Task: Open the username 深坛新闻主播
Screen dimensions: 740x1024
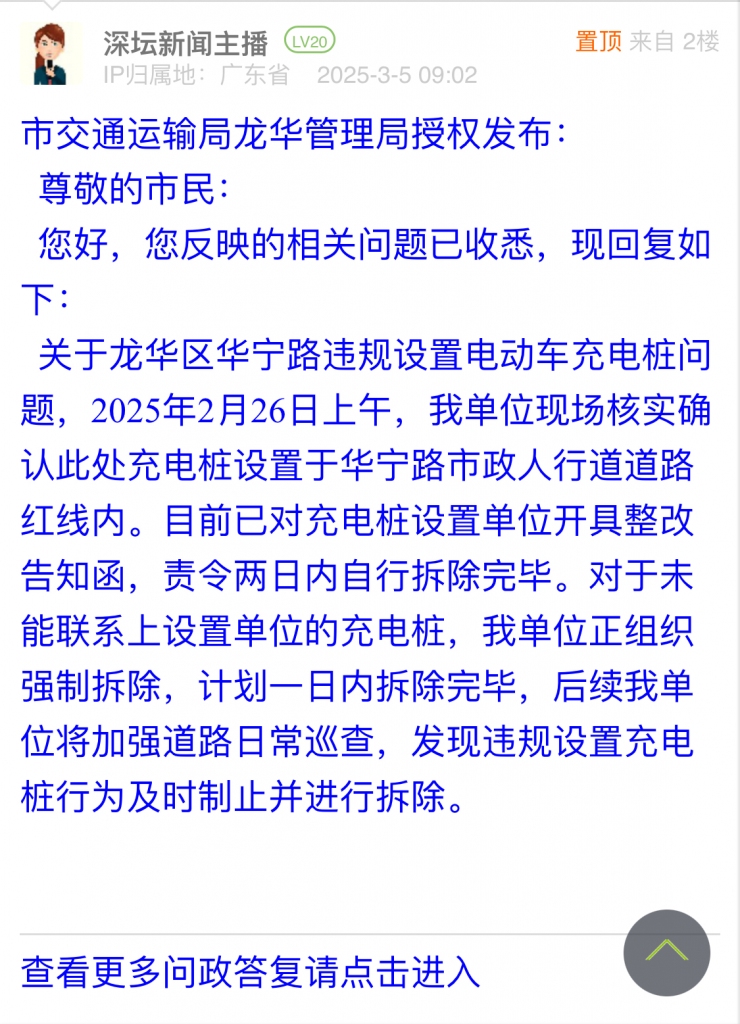Action: 186,42
